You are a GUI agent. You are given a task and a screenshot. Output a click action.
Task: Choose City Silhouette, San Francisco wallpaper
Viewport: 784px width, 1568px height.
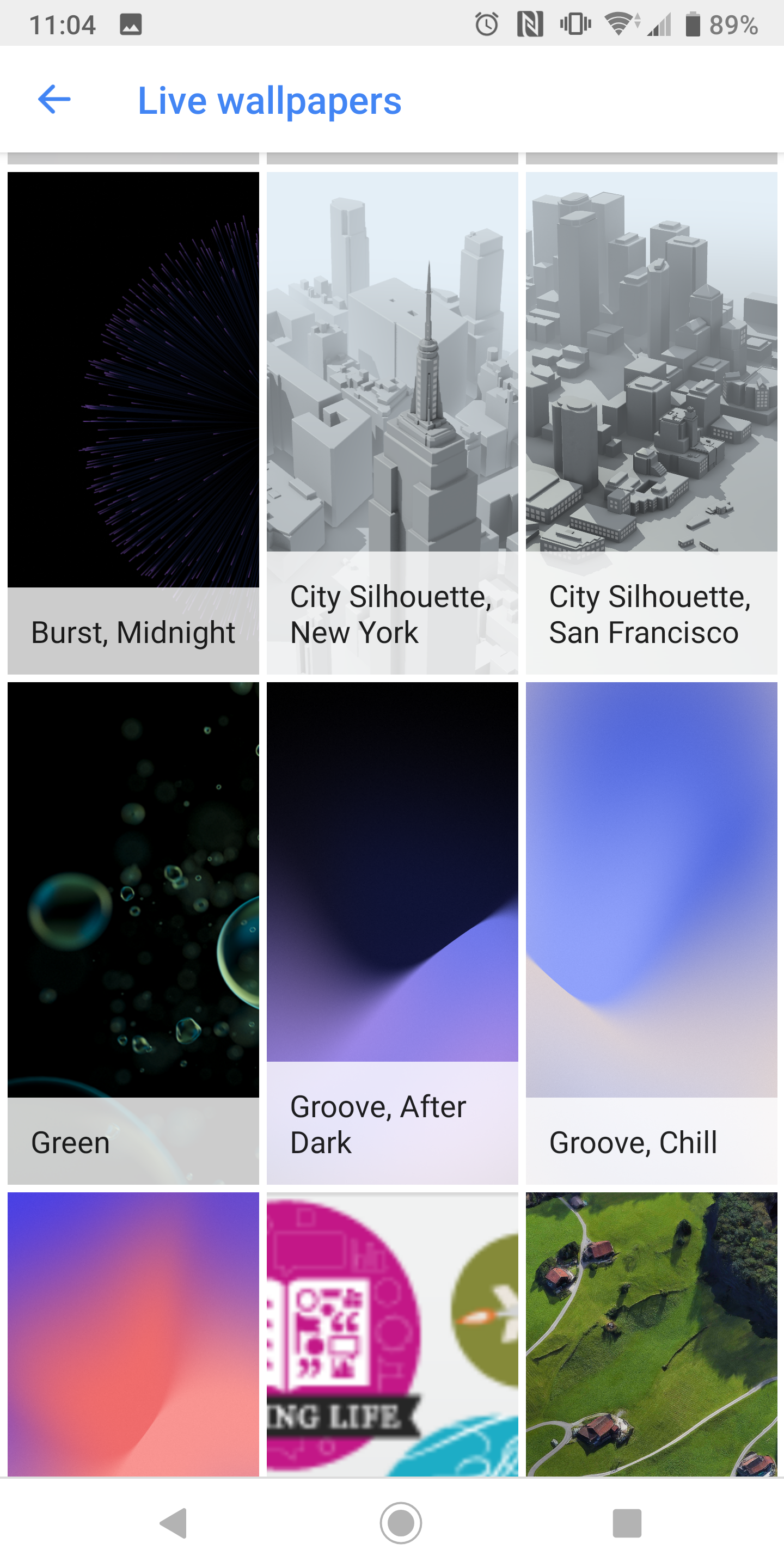tap(651, 422)
